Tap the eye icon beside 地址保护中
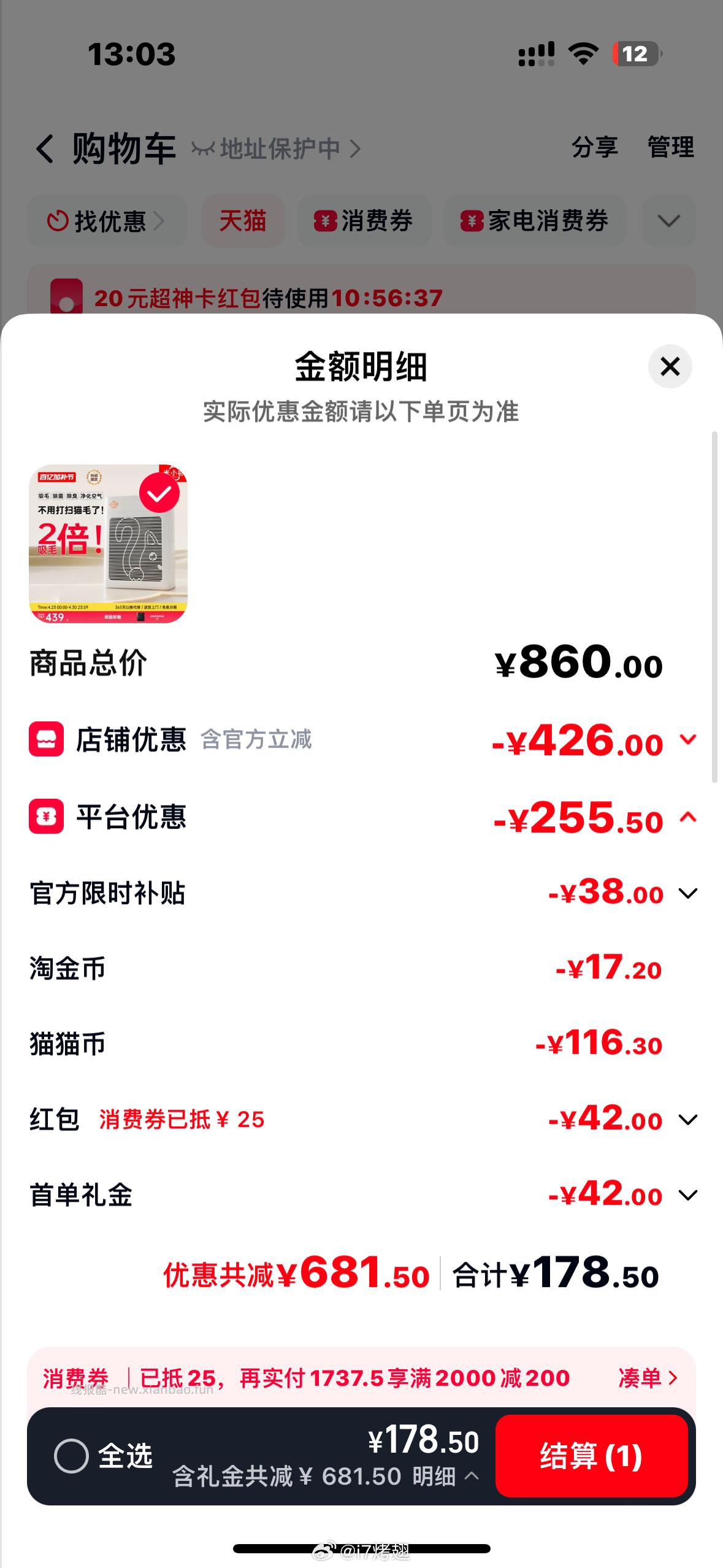This screenshot has height=1568, width=723. (x=202, y=148)
